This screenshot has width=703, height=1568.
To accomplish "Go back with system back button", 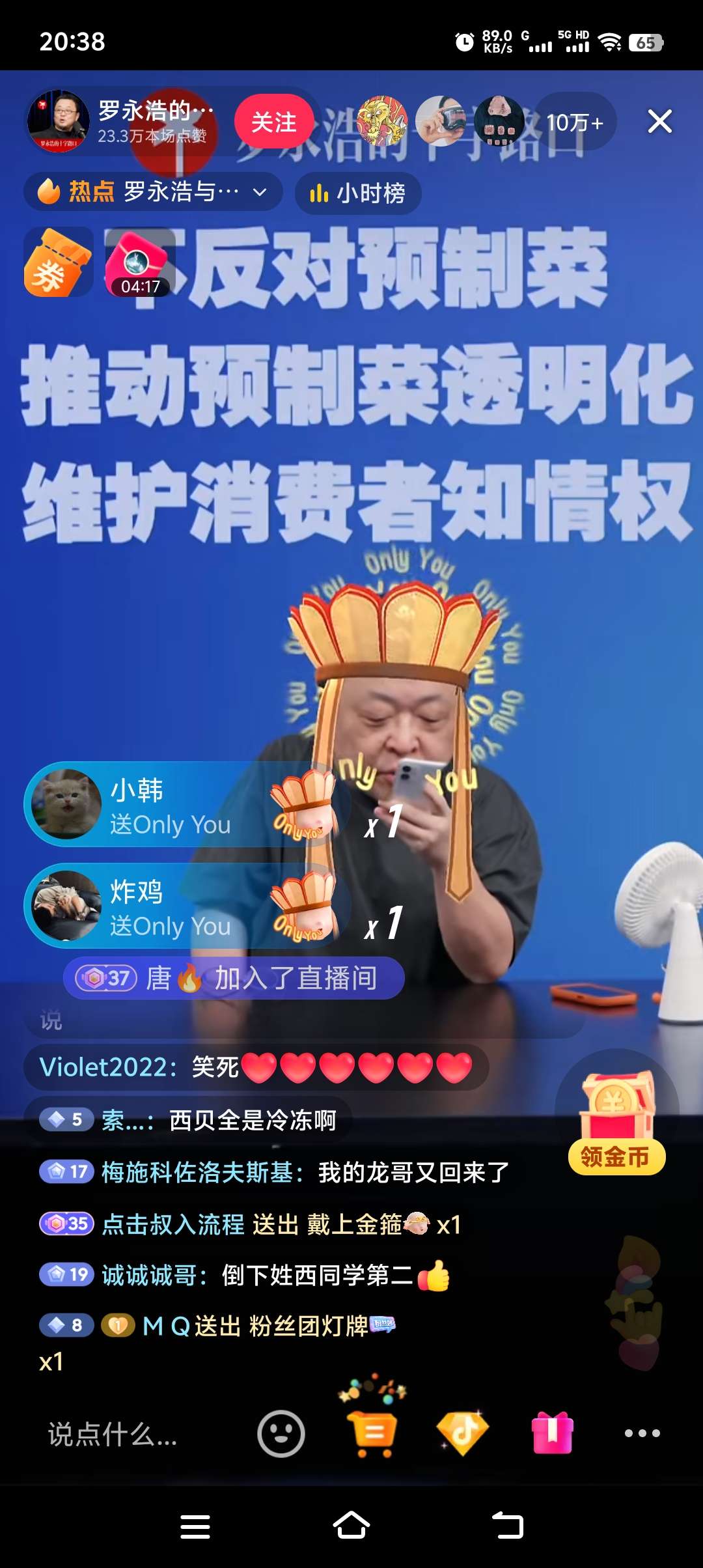I will click(508, 1526).
